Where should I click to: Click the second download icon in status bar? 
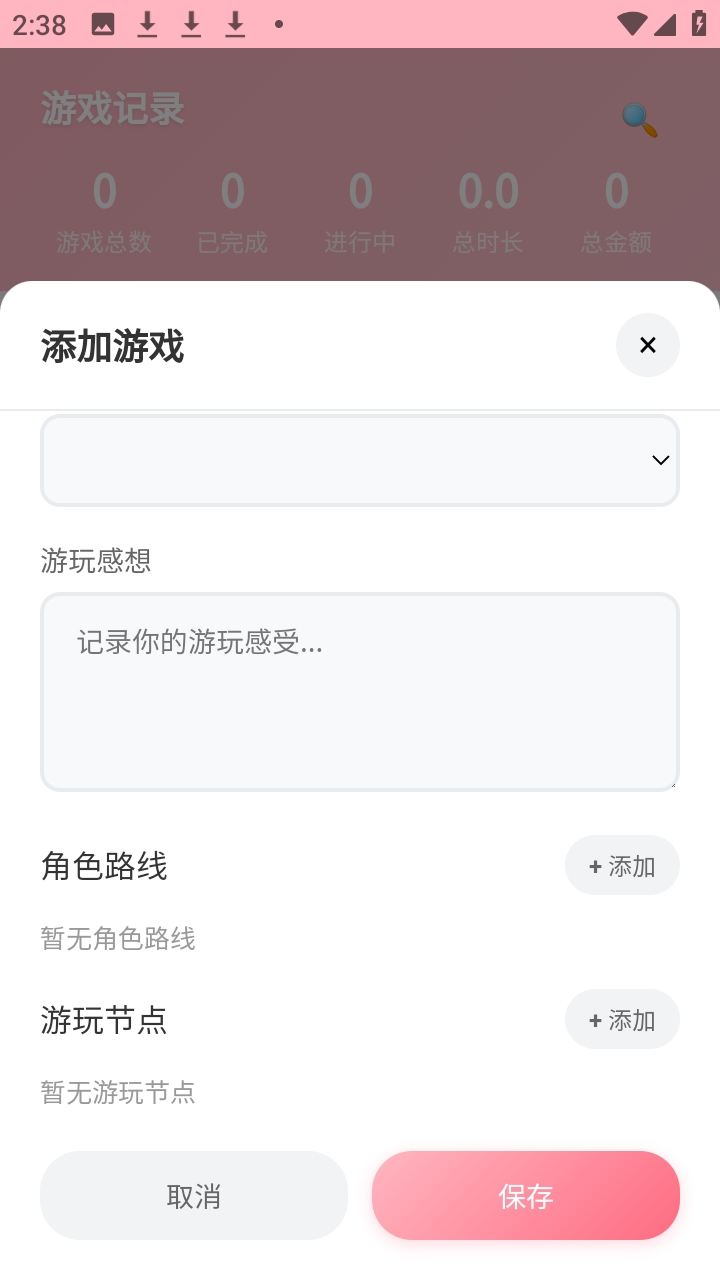point(191,24)
